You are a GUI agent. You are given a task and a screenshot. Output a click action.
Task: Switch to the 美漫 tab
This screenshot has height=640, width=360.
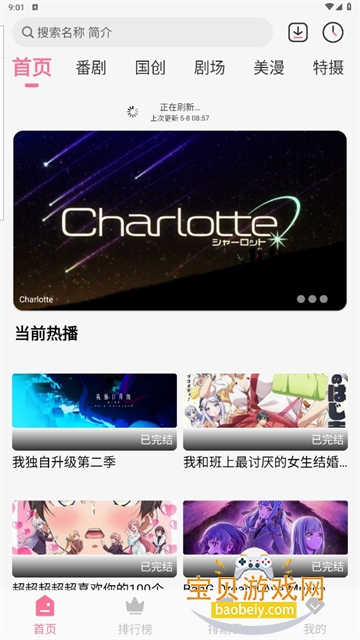(269, 68)
